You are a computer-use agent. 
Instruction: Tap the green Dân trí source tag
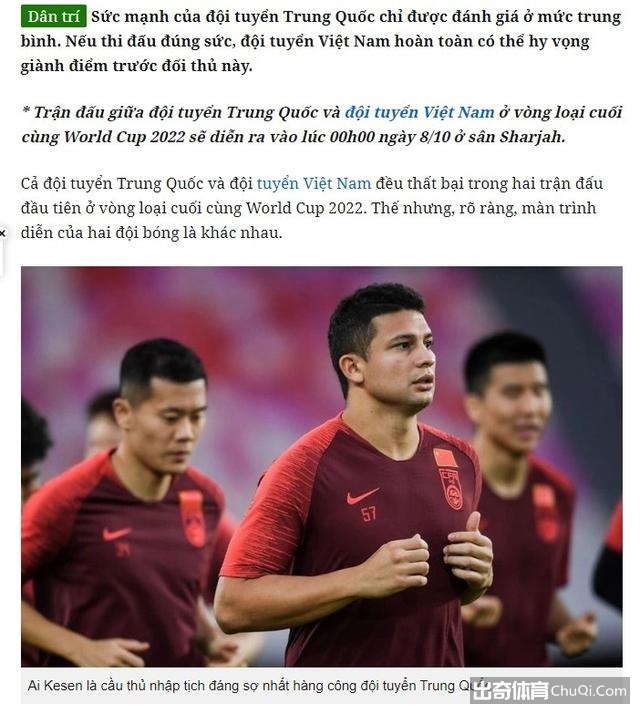[54, 17]
